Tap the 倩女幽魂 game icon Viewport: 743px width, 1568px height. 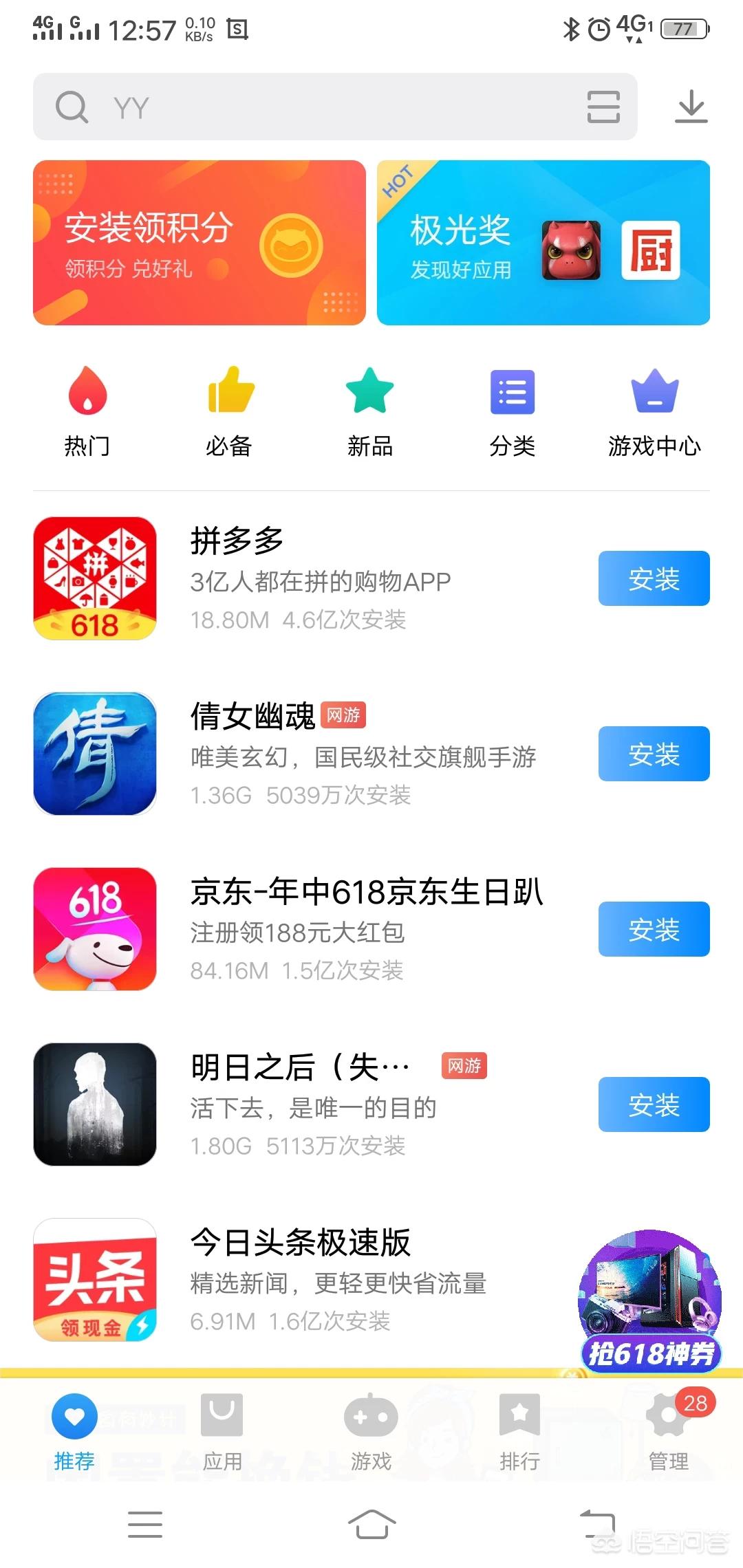coord(95,754)
